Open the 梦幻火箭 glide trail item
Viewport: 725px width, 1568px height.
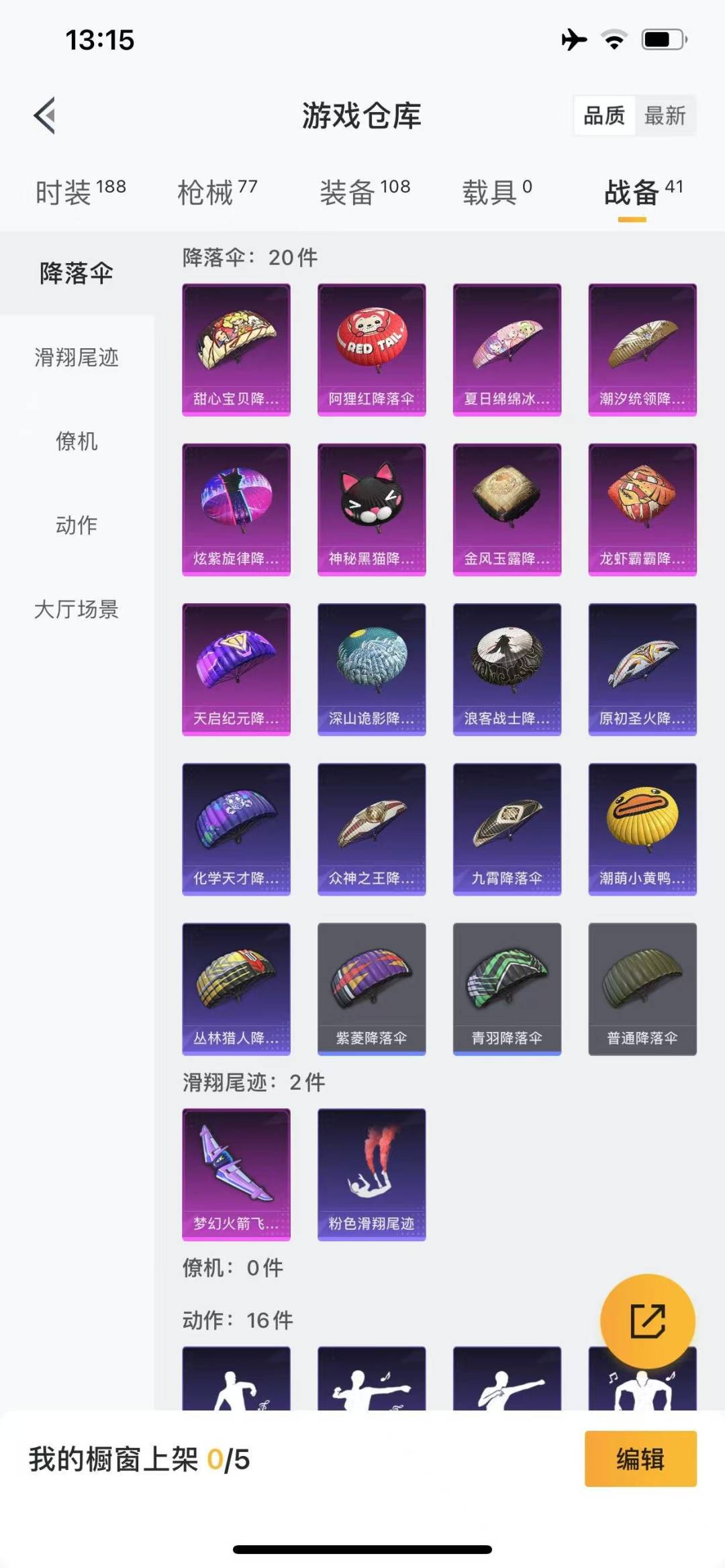236,1174
